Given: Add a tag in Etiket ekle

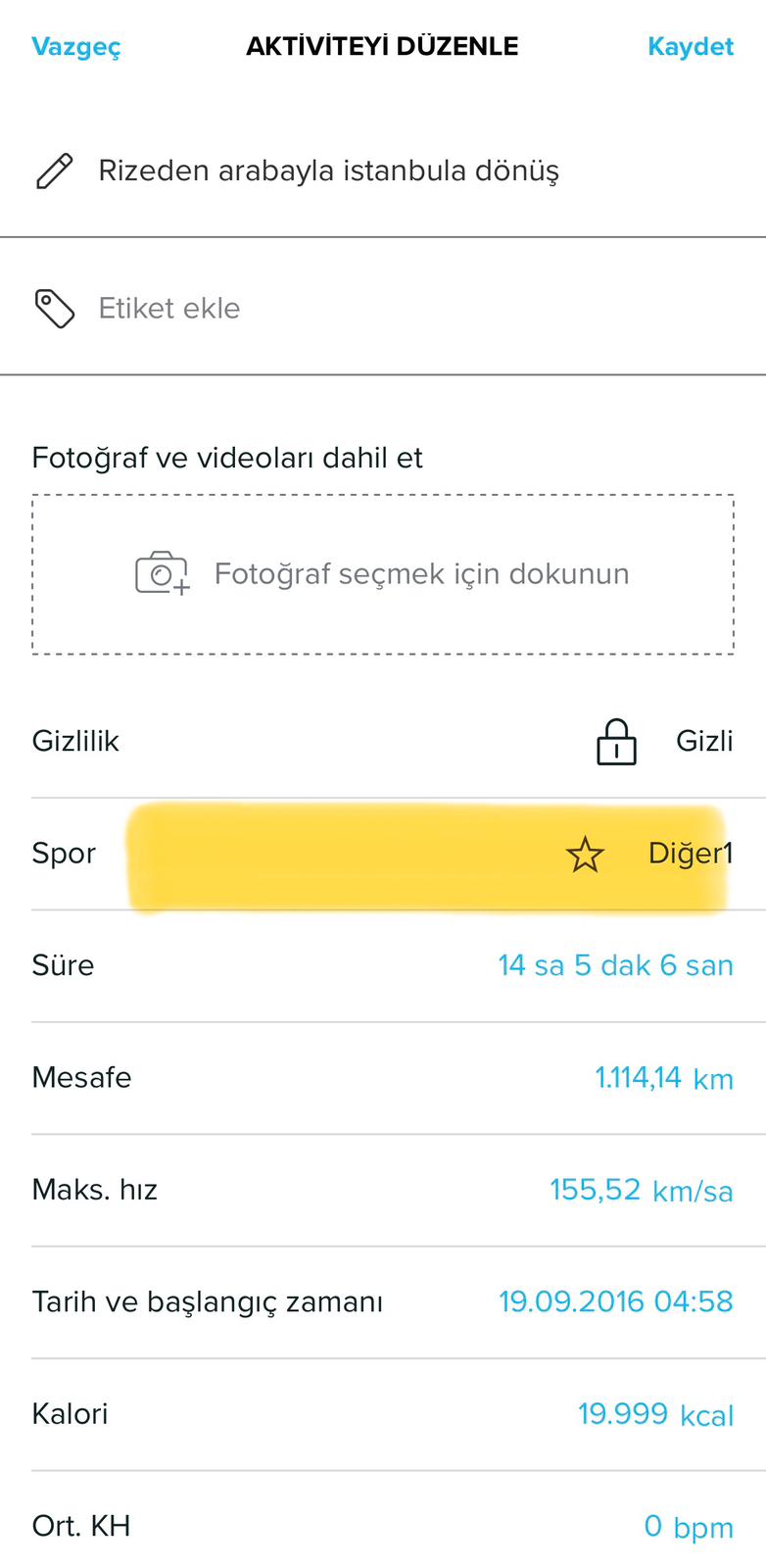Looking at the screenshot, I should pyautogui.click(x=169, y=309).
